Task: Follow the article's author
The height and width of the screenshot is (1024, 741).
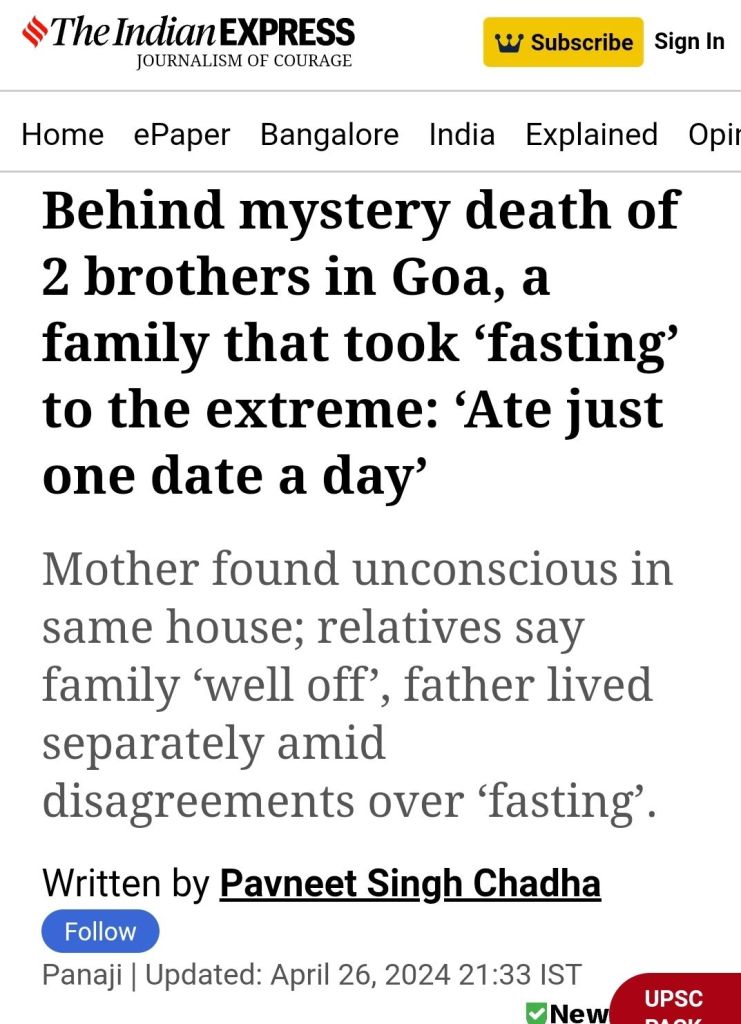Action: coord(100,931)
